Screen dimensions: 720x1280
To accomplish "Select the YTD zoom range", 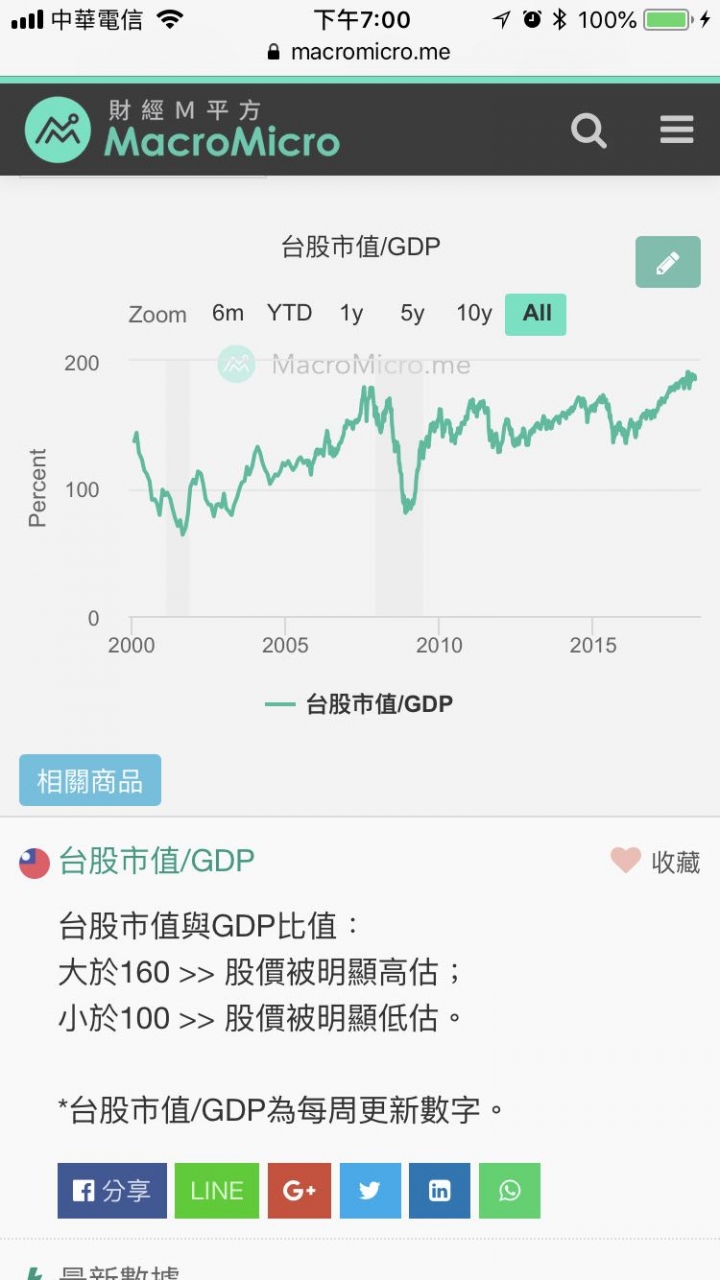I will pyautogui.click(x=289, y=314).
